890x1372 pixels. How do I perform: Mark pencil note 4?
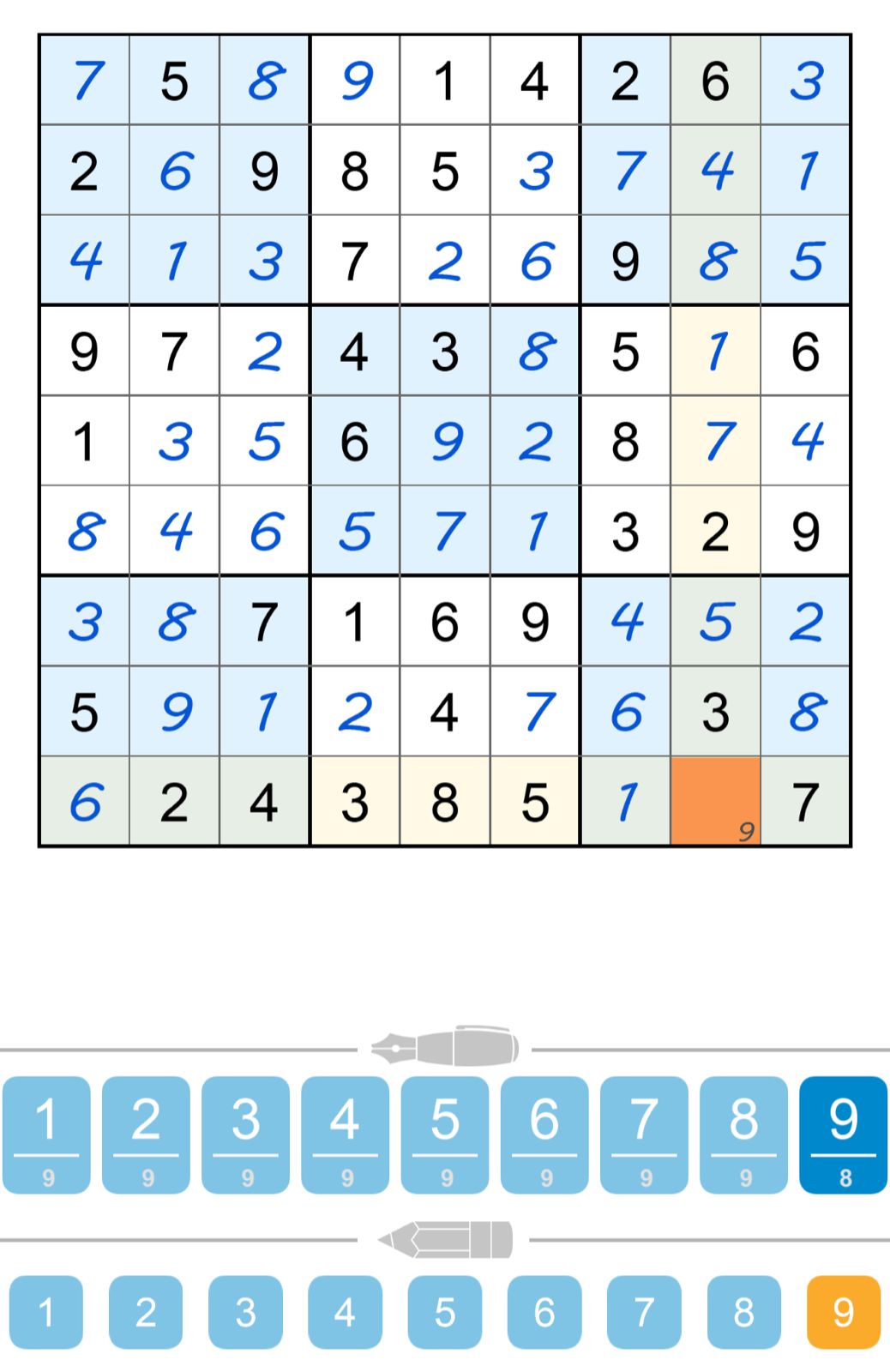(x=345, y=1312)
